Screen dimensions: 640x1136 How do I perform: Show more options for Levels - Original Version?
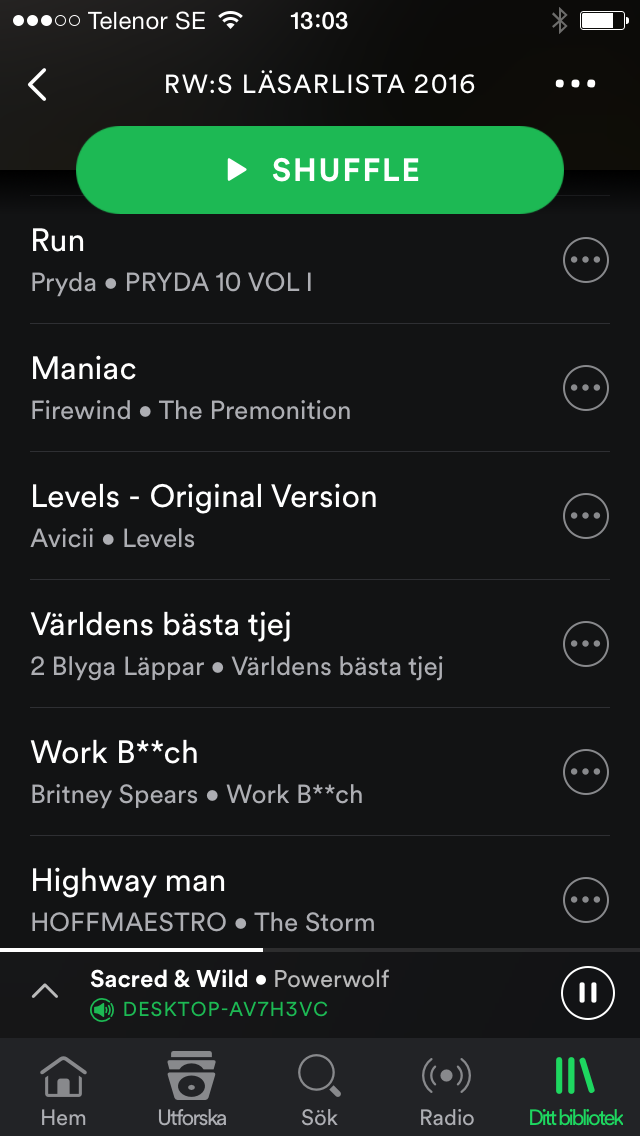click(x=586, y=516)
